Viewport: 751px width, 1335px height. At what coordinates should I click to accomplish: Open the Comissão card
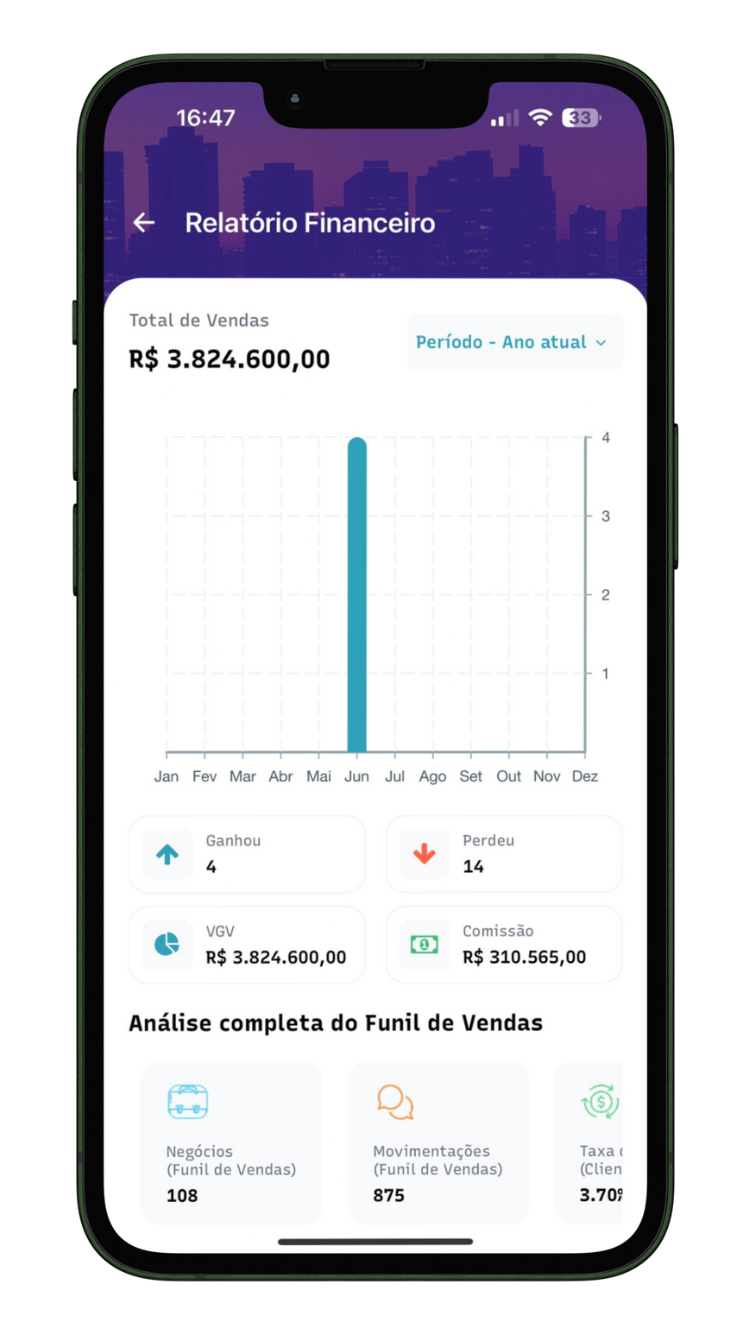point(503,944)
